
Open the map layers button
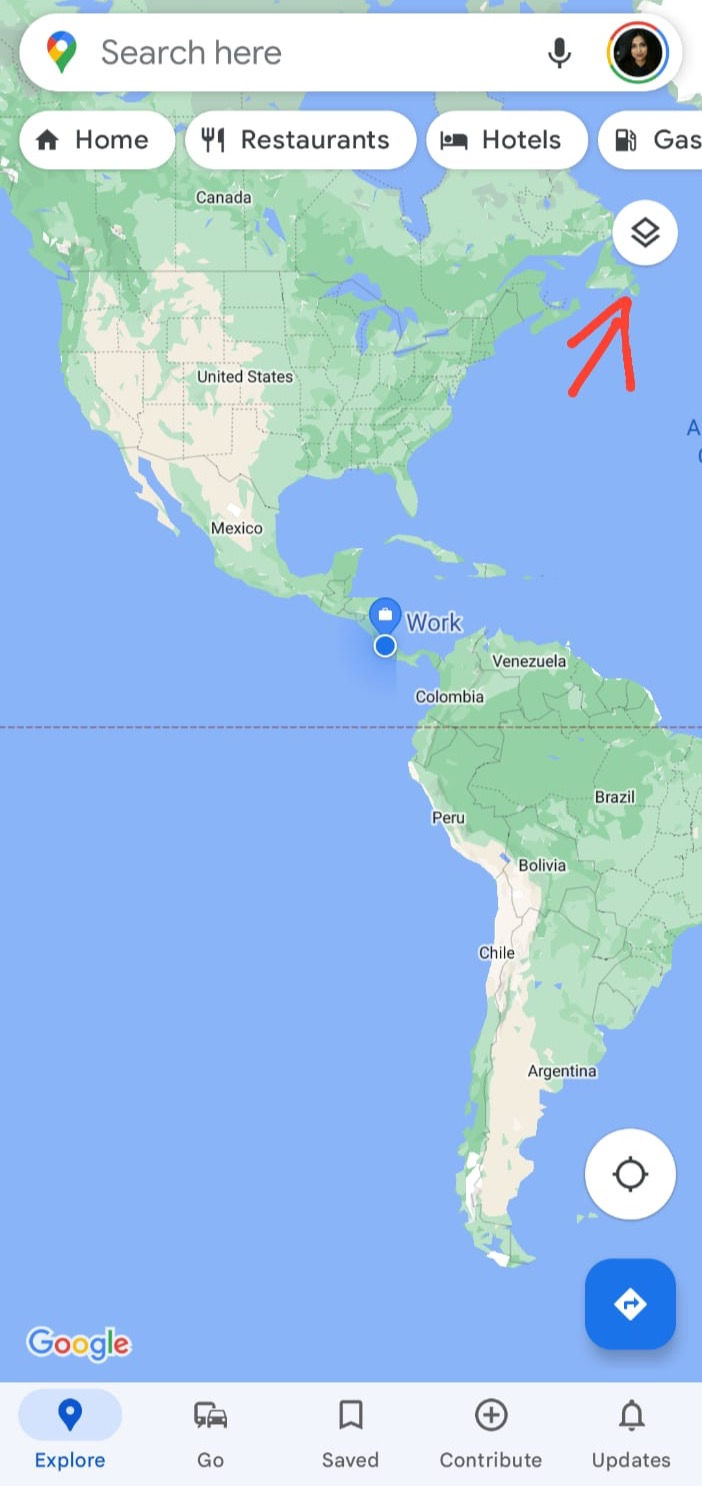(645, 233)
